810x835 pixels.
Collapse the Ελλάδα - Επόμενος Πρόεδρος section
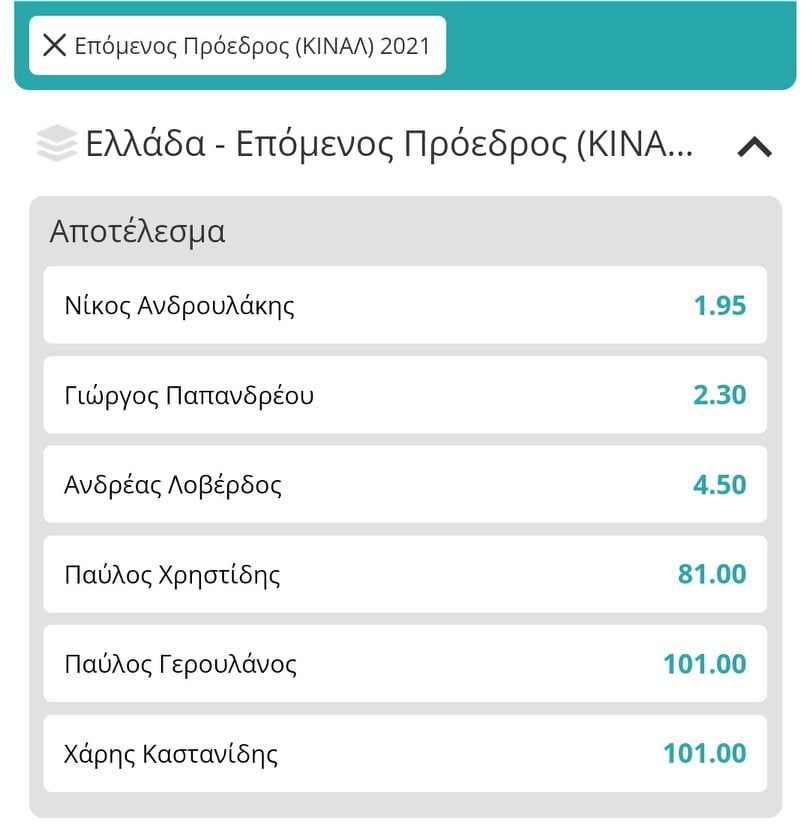pyautogui.click(x=754, y=147)
